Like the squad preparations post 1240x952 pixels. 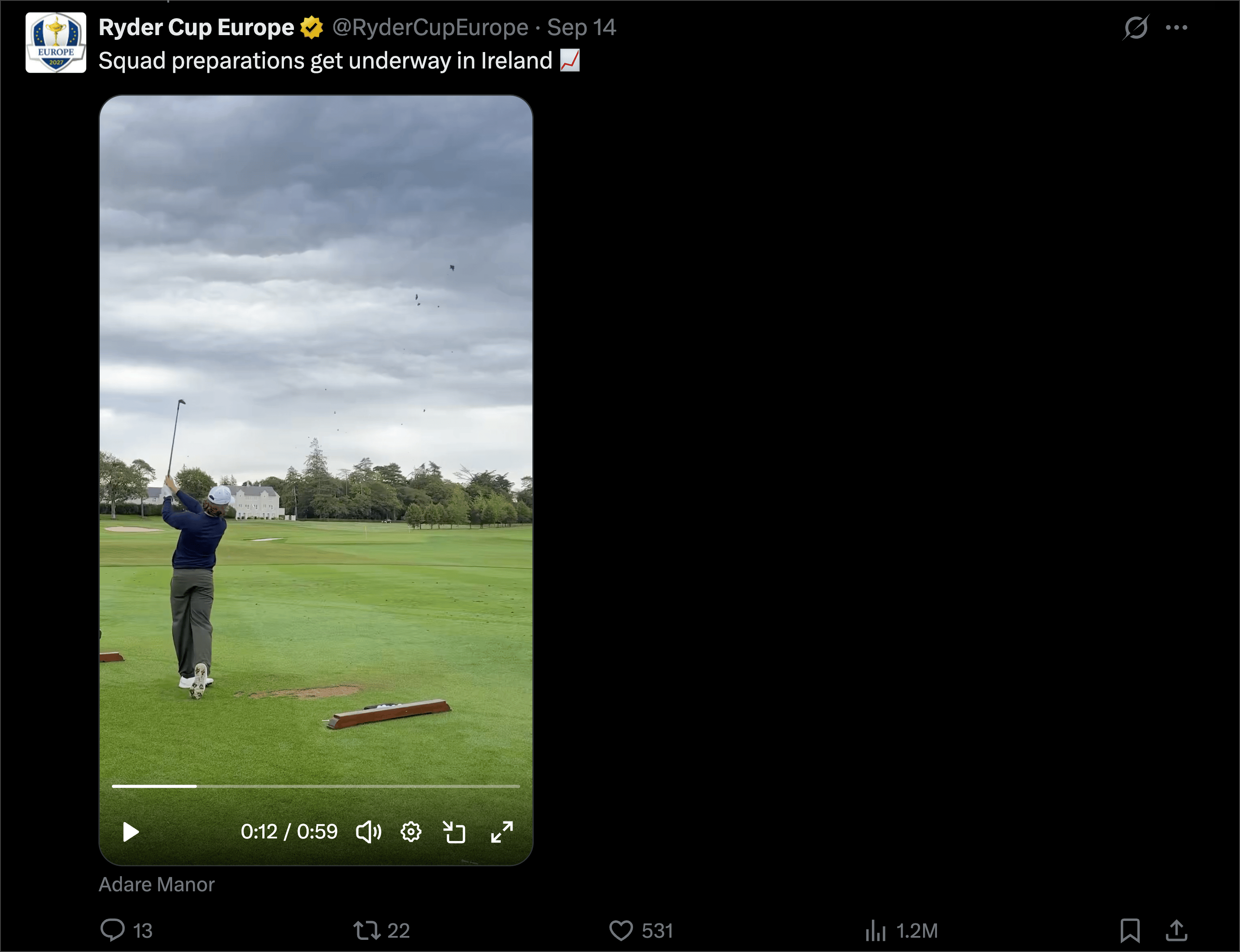[x=641, y=930]
